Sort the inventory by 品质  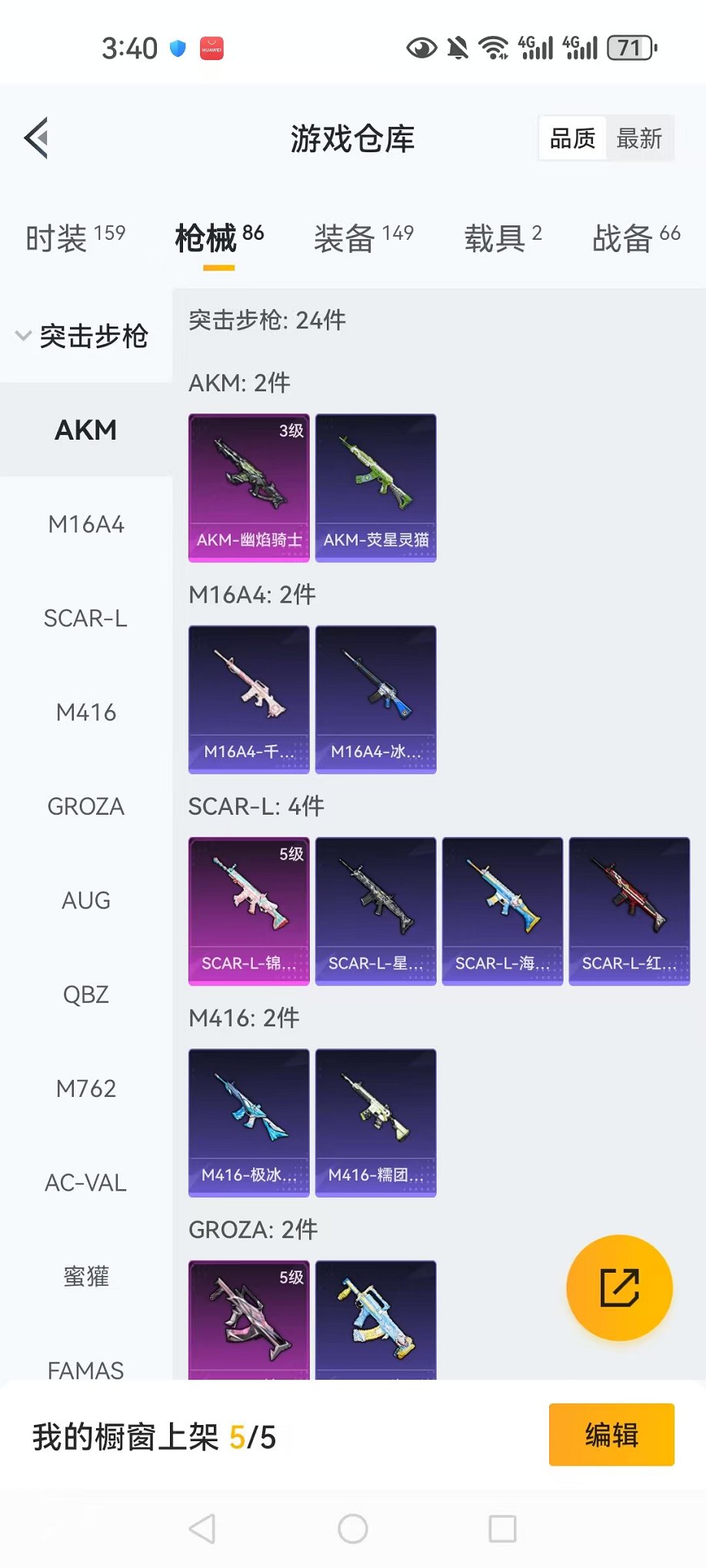point(572,138)
